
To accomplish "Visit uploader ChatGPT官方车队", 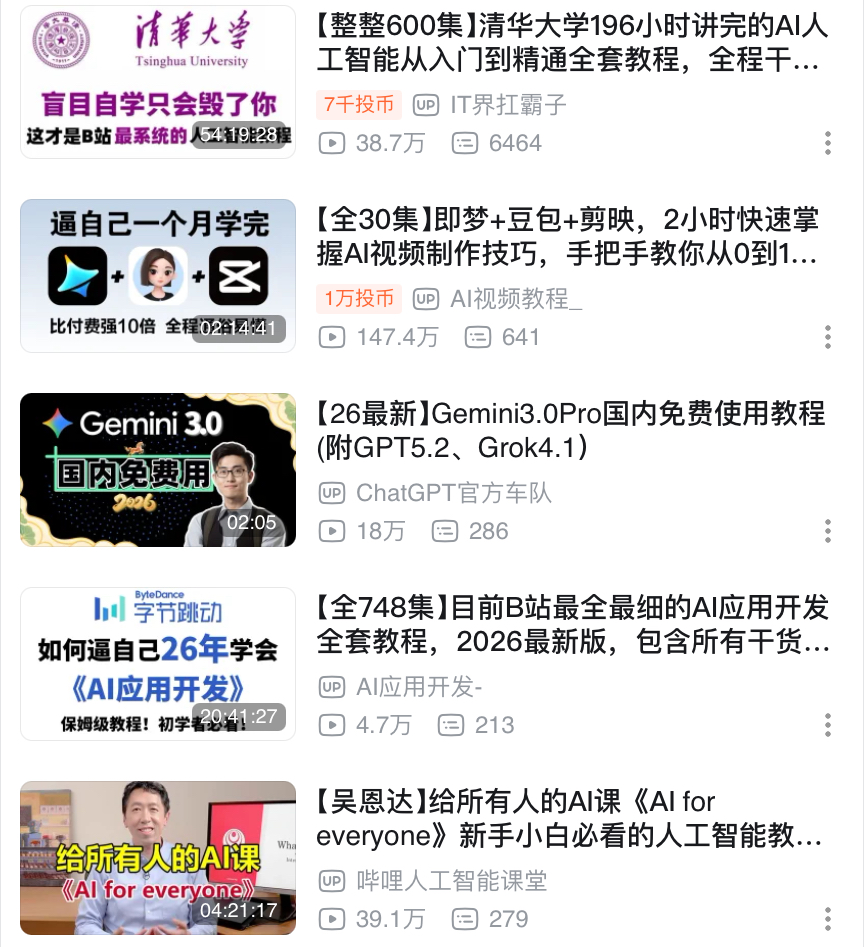I will coord(453,493).
